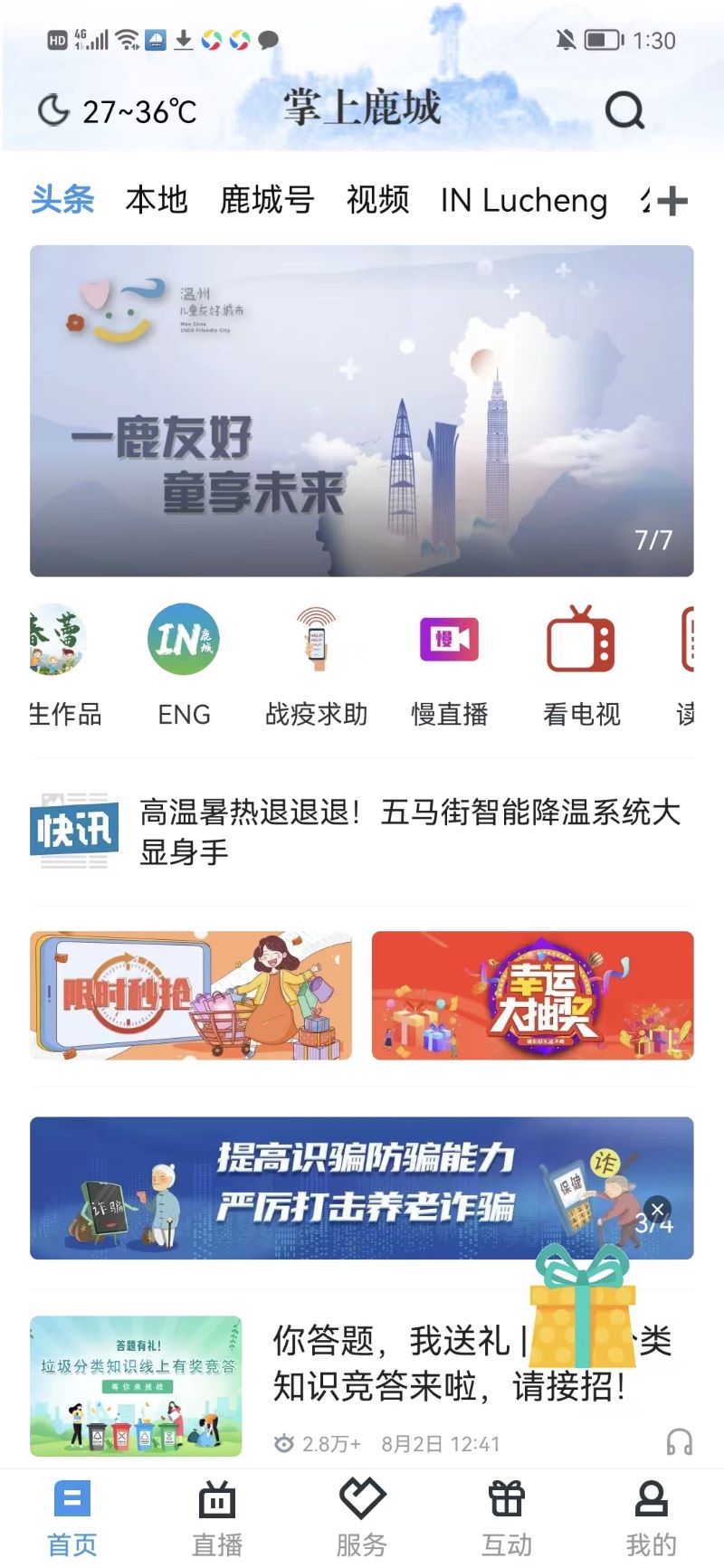Open the ENG channel icon
This screenshot has height=1568, width=724.
[184, 640]
